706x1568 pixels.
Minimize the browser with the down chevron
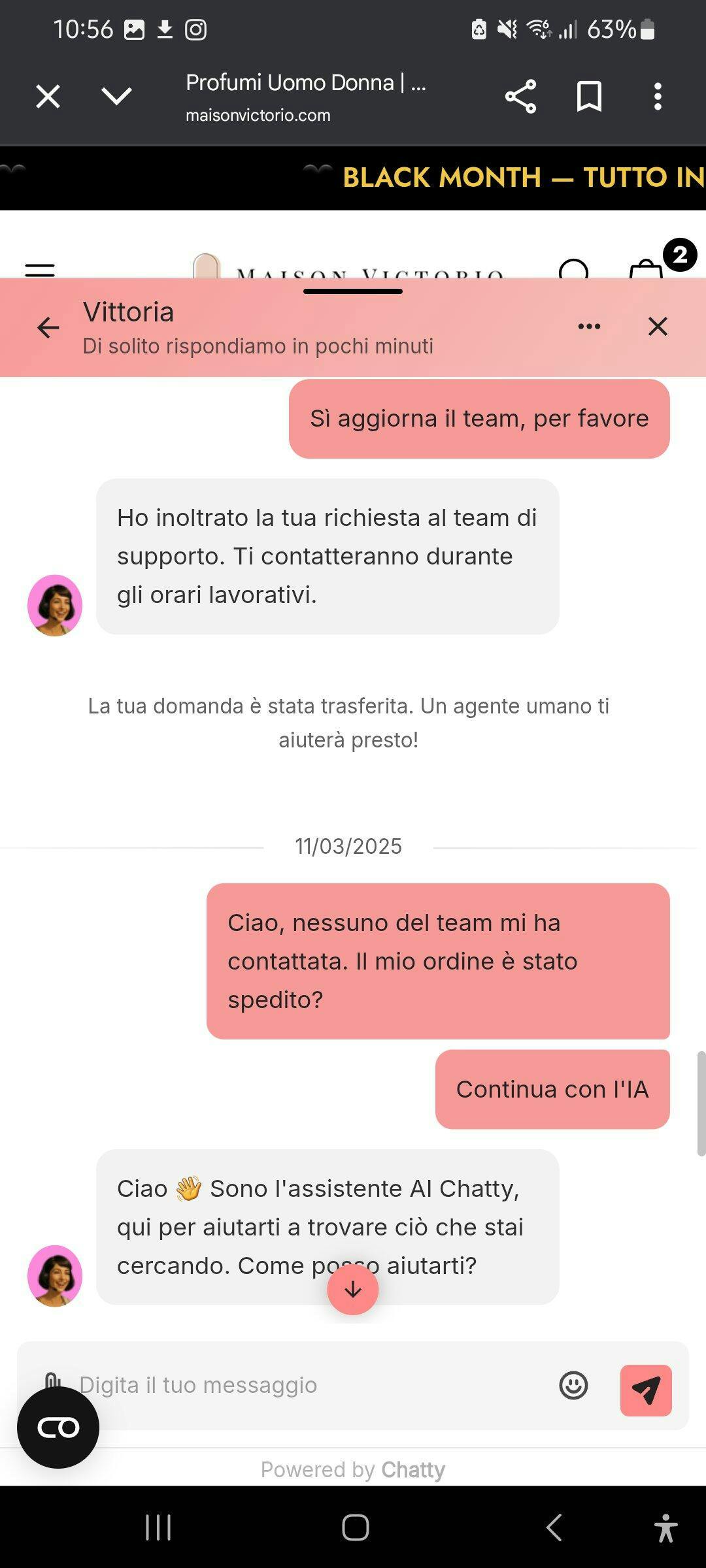click(117, 97)
